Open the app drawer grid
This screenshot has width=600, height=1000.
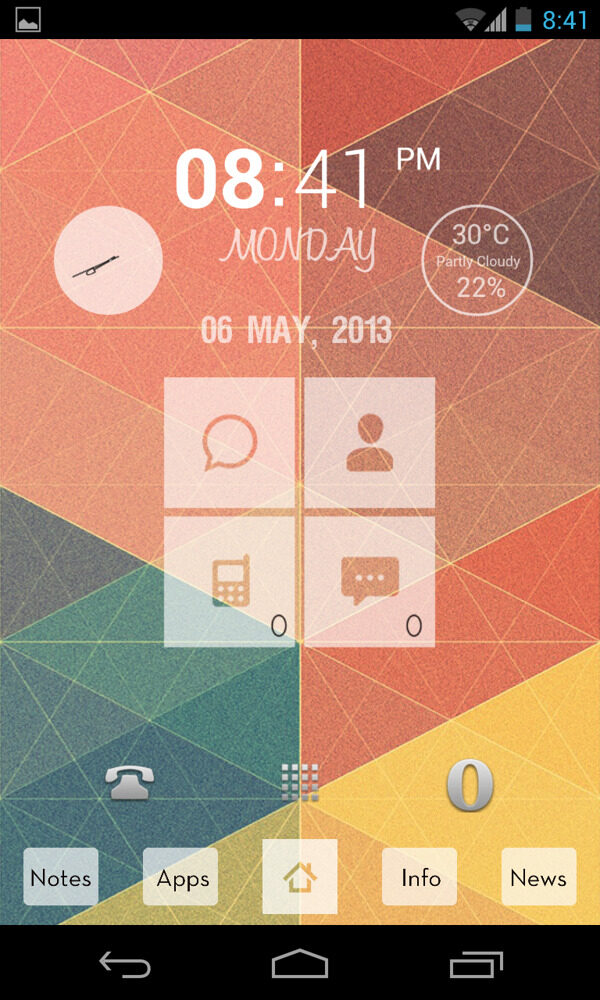click(300, 782)
